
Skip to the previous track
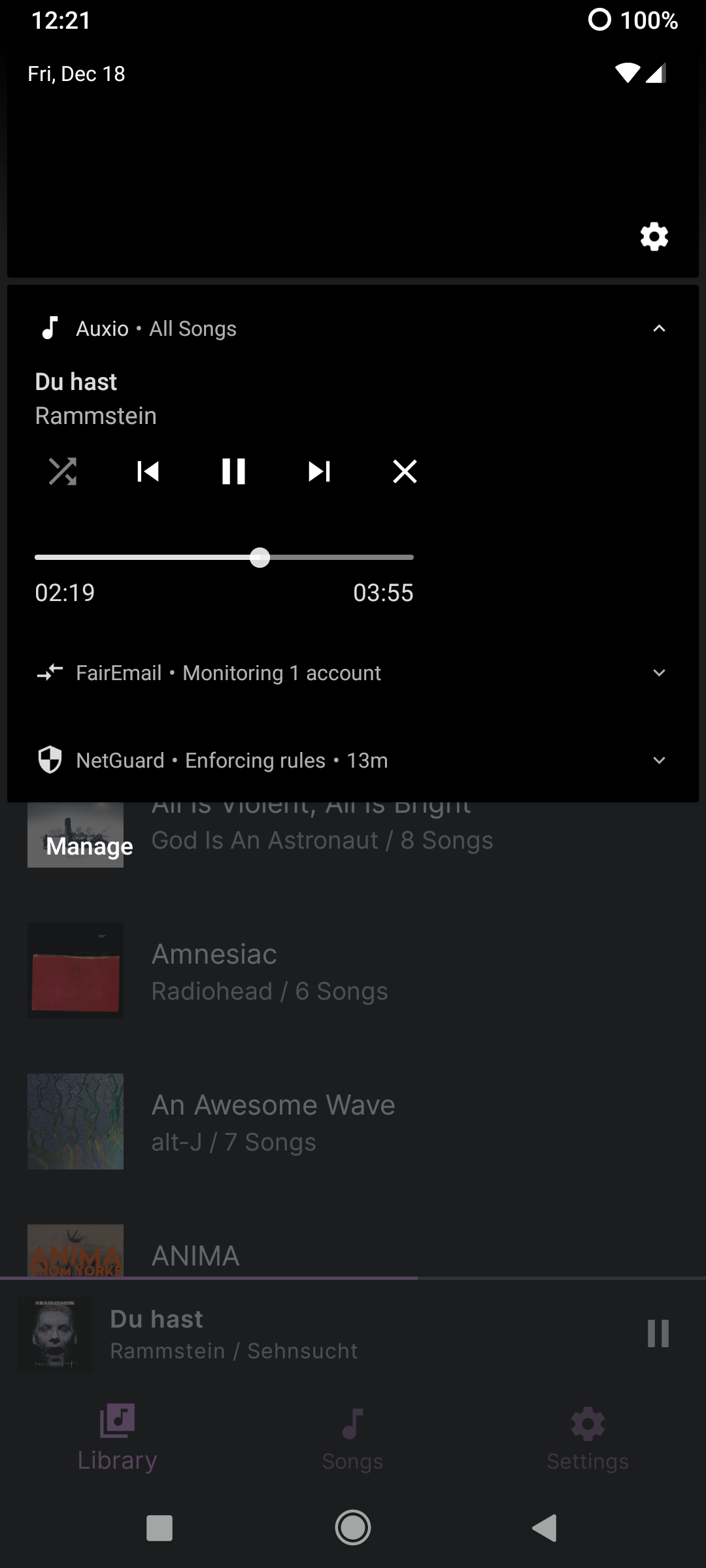pyautogui.click(x=148, y=471)
